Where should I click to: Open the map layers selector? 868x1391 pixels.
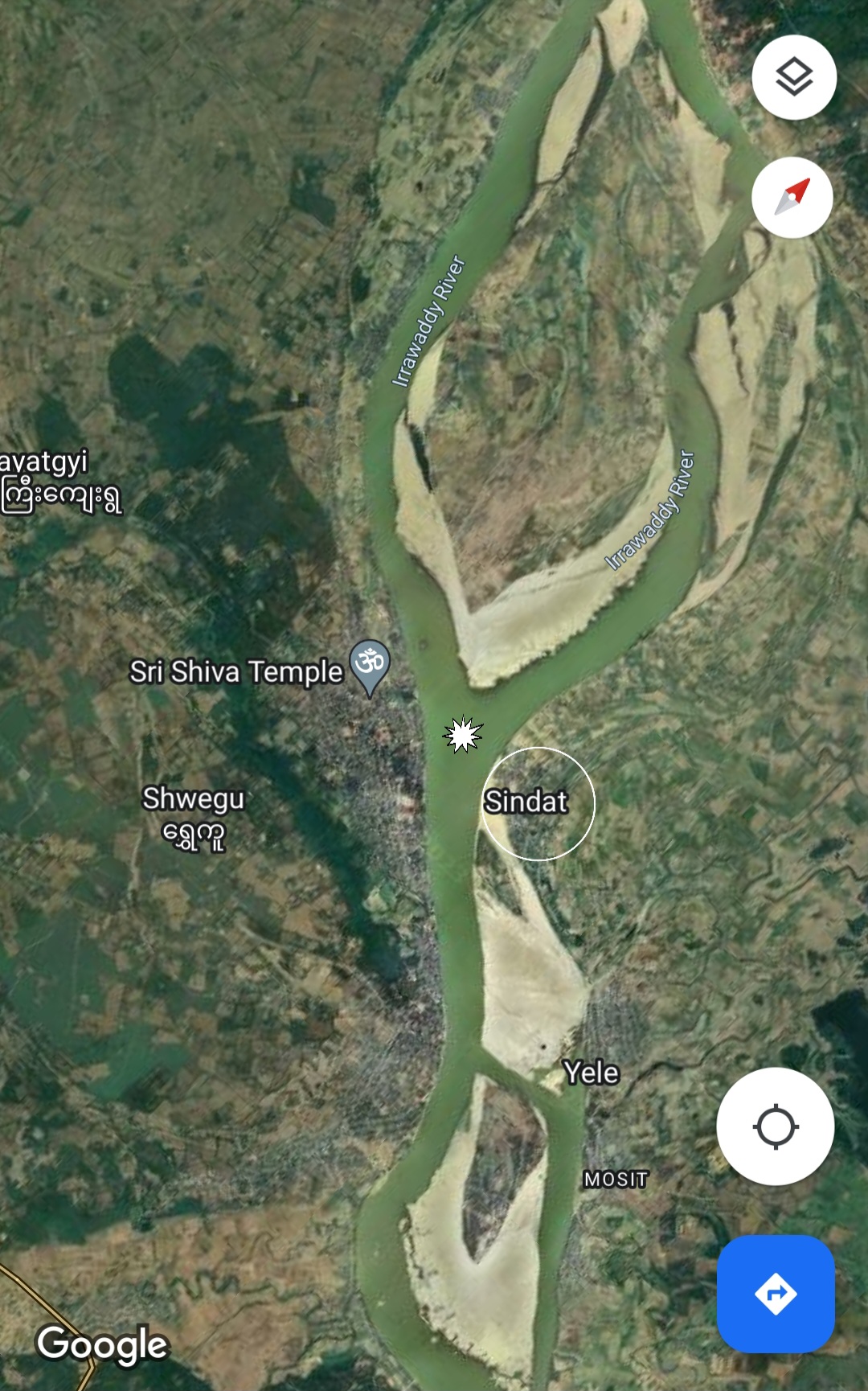794,78
